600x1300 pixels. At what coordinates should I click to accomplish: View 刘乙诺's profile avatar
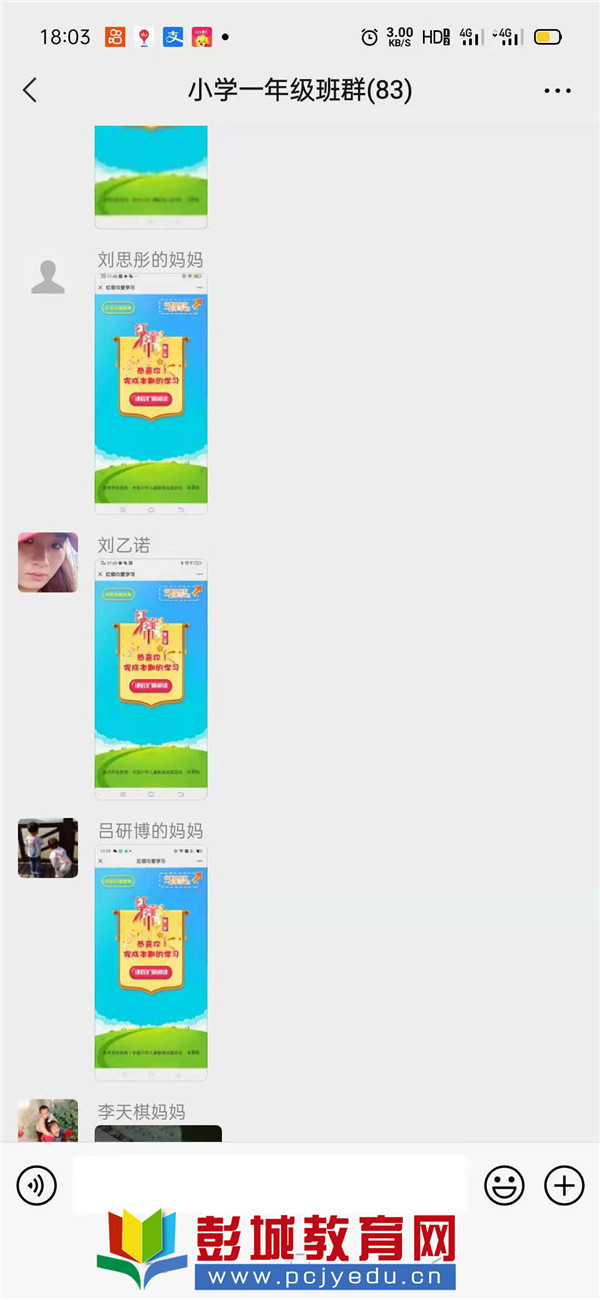pyautogui.click(x=48, y=562)
